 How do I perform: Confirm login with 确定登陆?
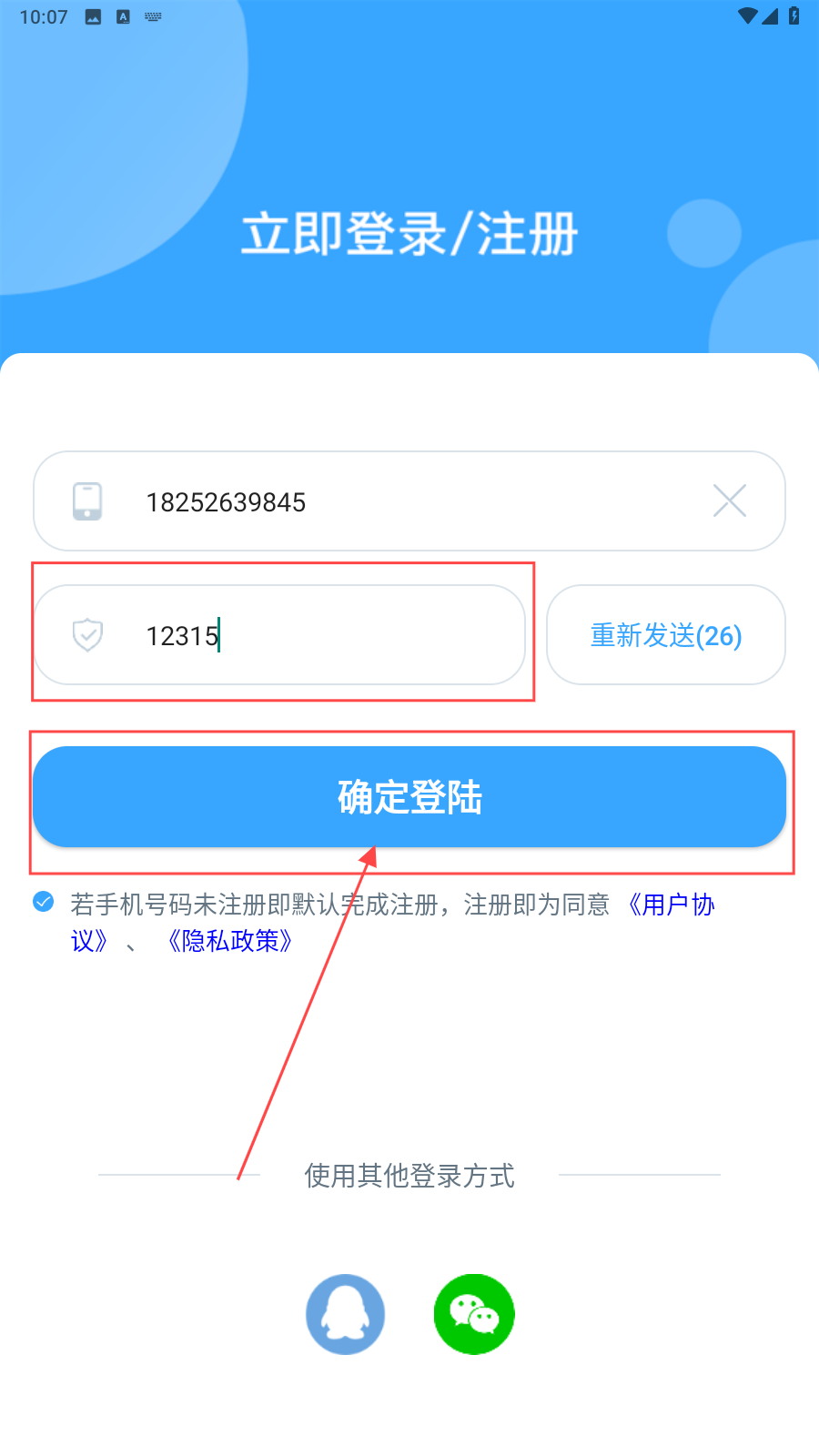(x=409, y=797)
